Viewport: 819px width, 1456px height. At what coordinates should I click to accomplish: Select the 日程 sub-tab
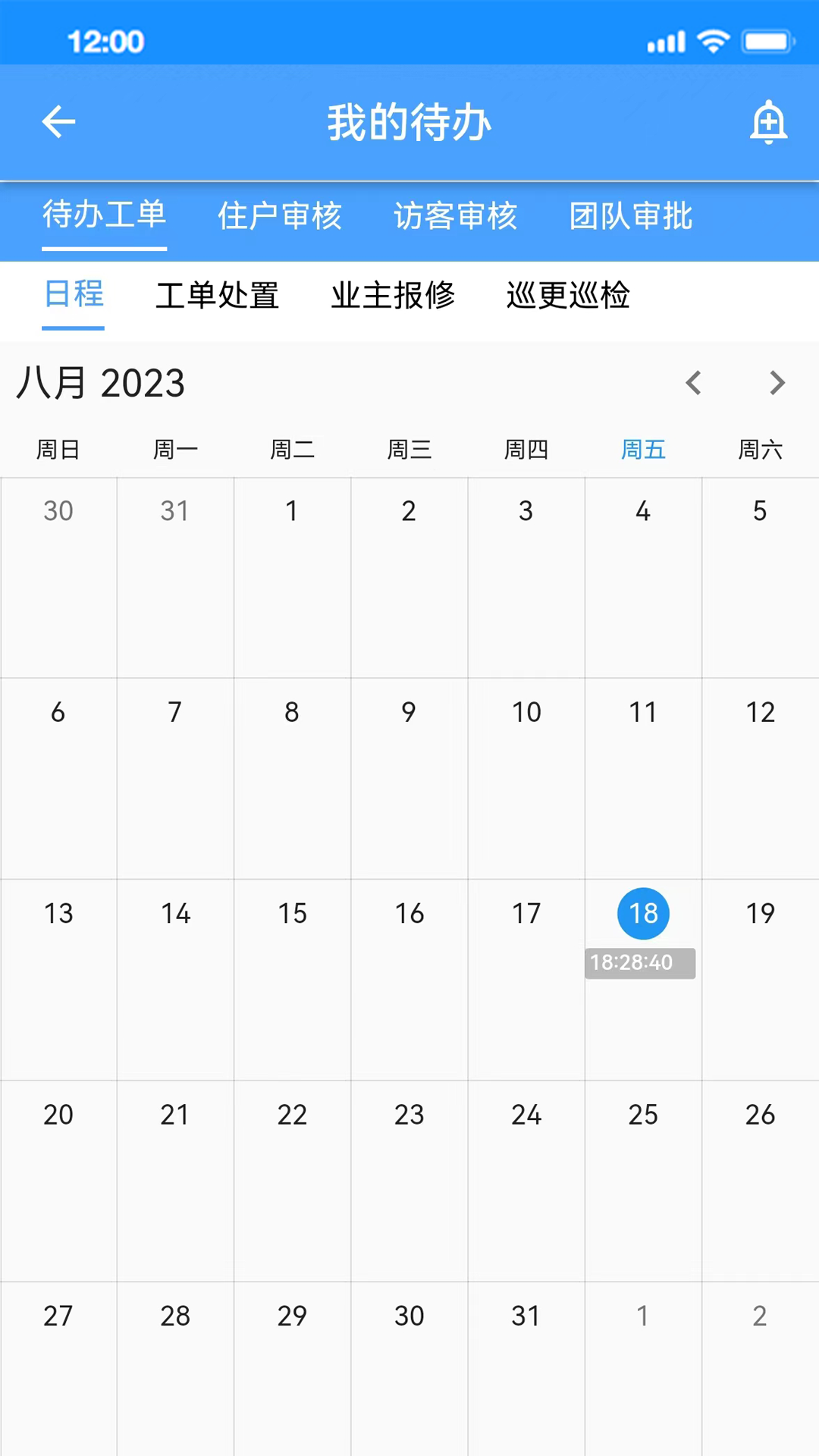click(74, 294)
